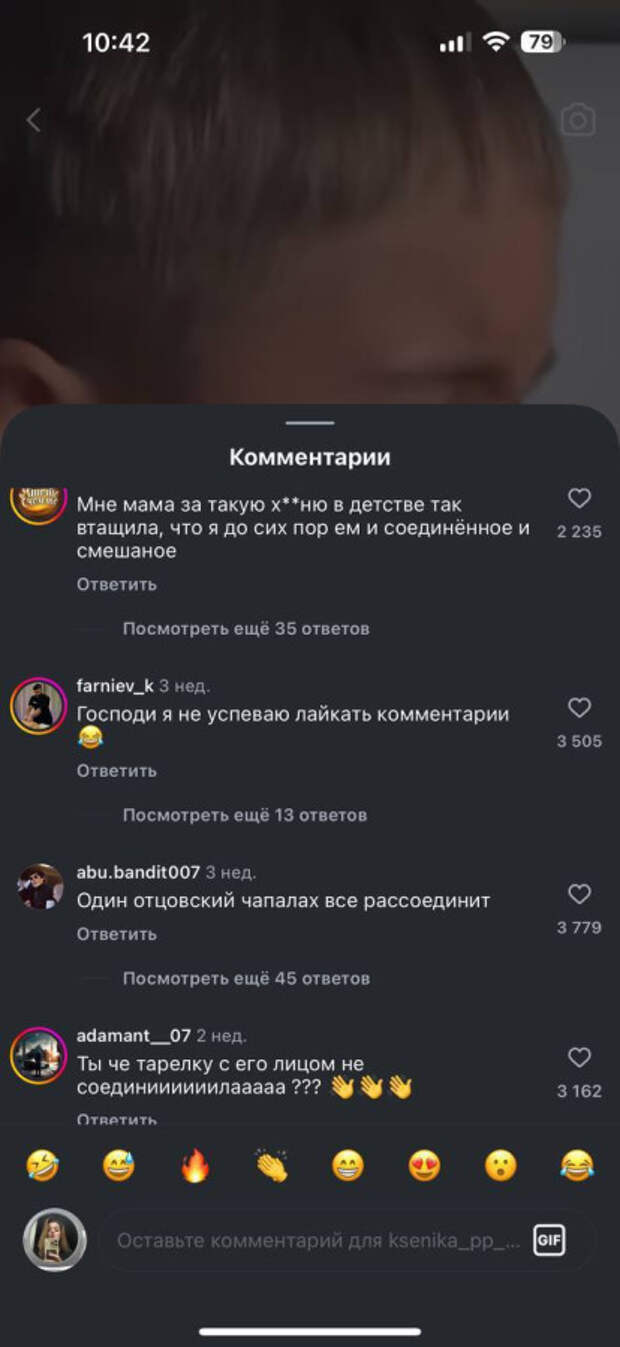The image size is (620, 1347).
Task: Expand 13 more replies under farniev_k
Action: pyautogui.click(x=245, y=815)
